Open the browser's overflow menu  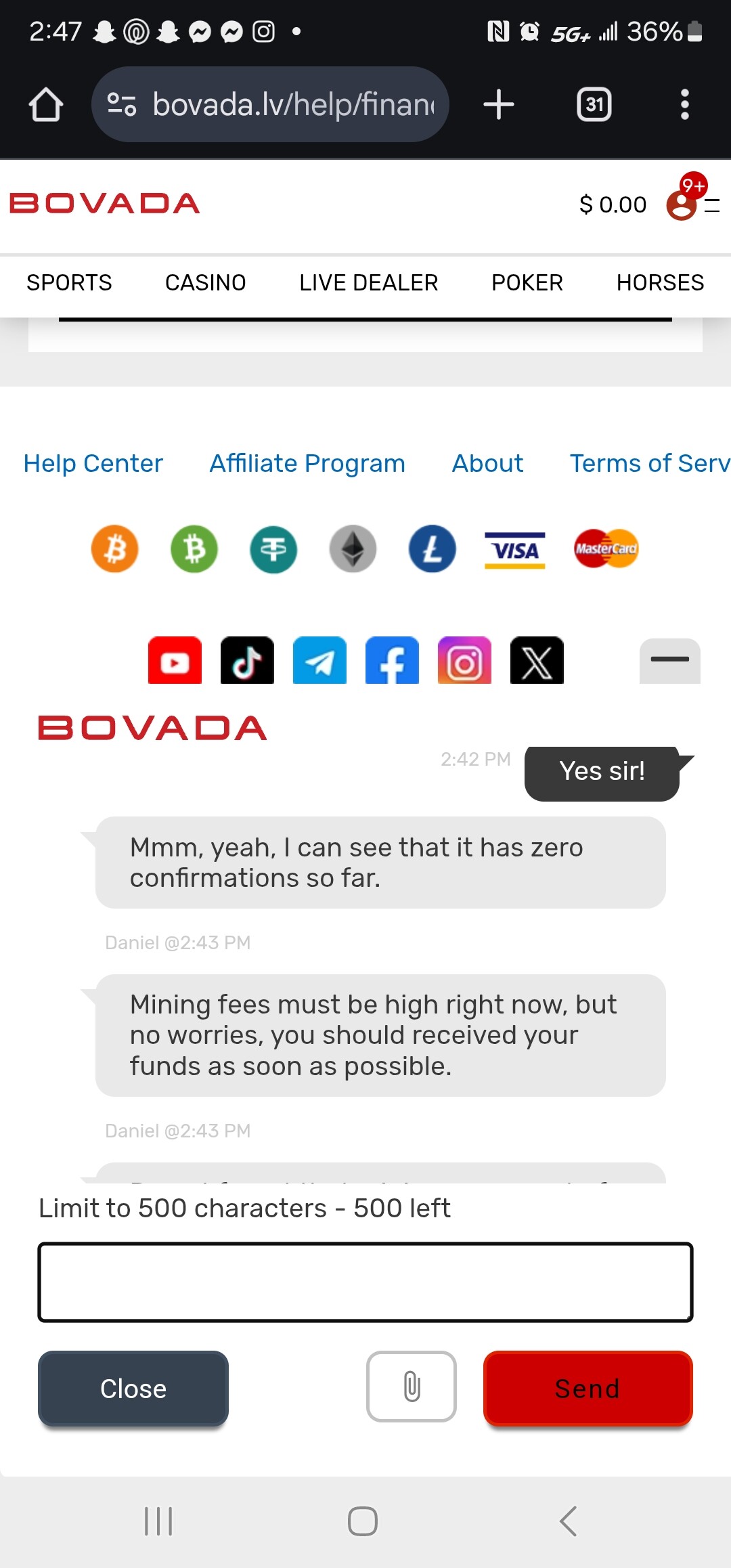pos(684,104)
